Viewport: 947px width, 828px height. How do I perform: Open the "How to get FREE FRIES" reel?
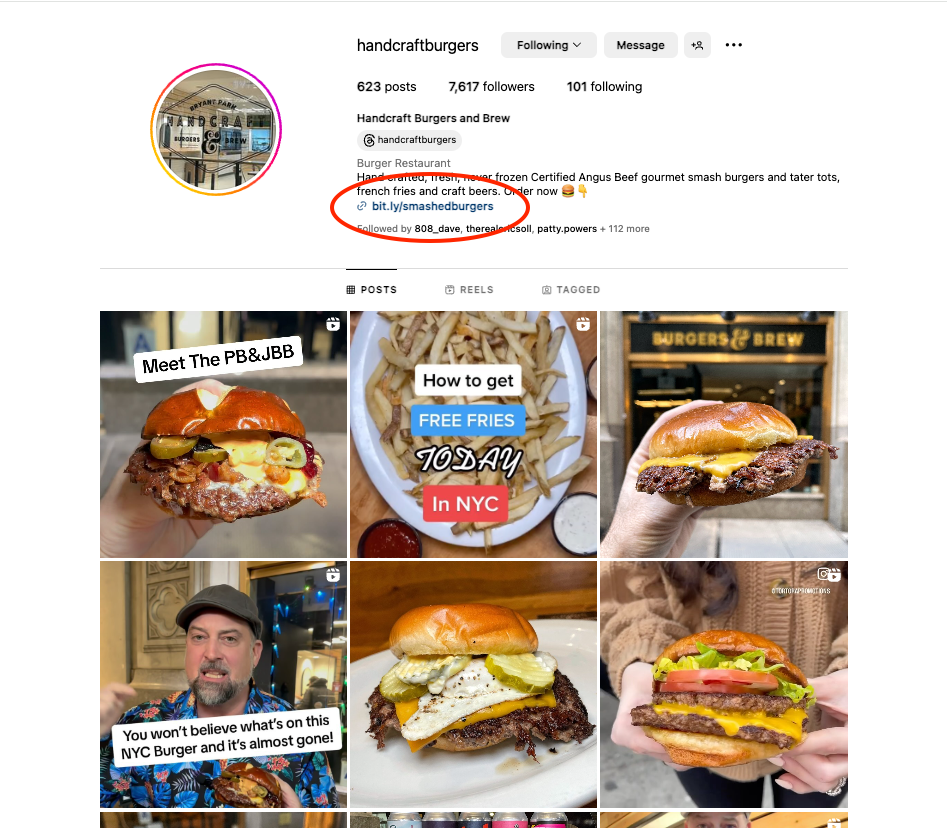click(472, 434)
